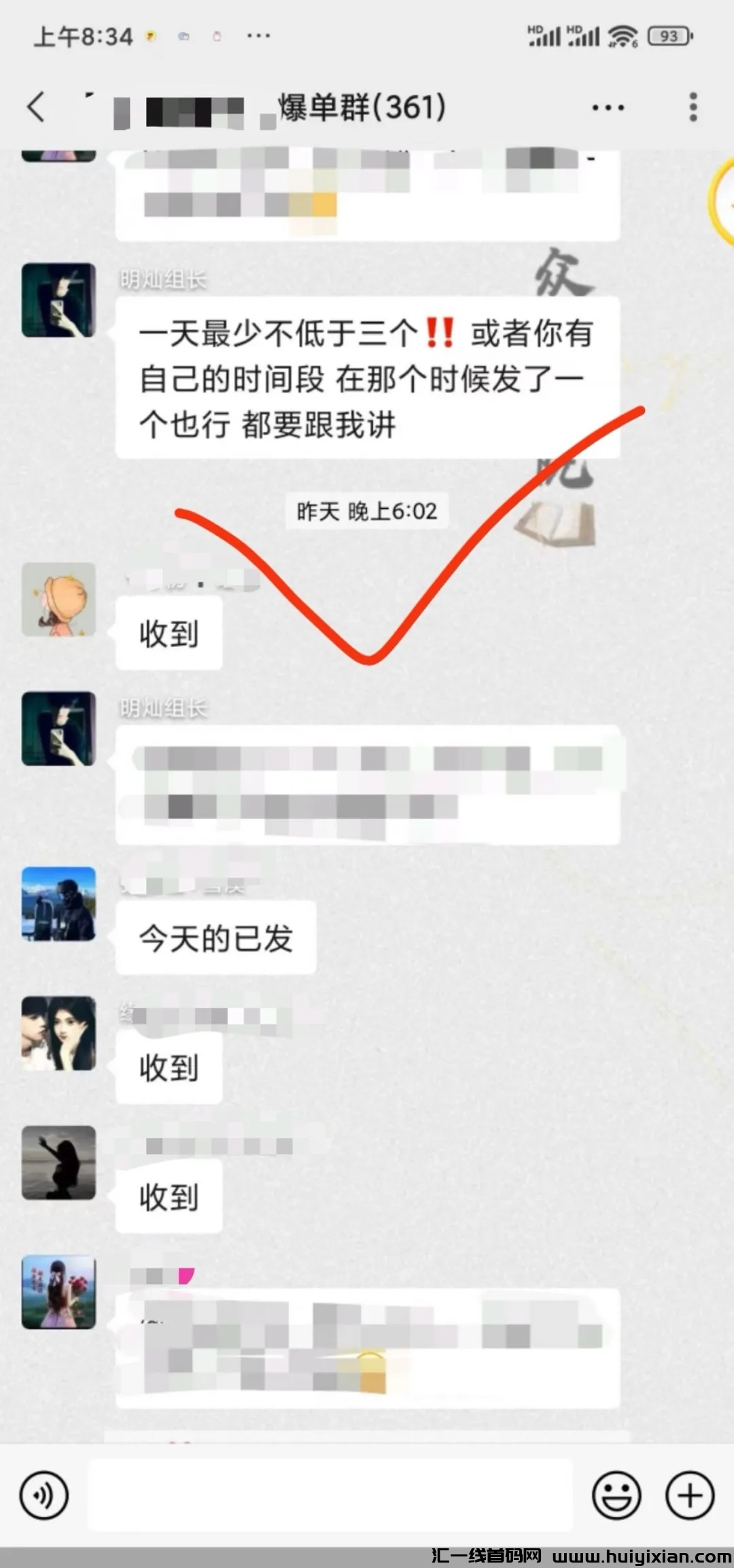Focus the message text field
This screenshot has height=1568, width=734.
point(330,1495)
